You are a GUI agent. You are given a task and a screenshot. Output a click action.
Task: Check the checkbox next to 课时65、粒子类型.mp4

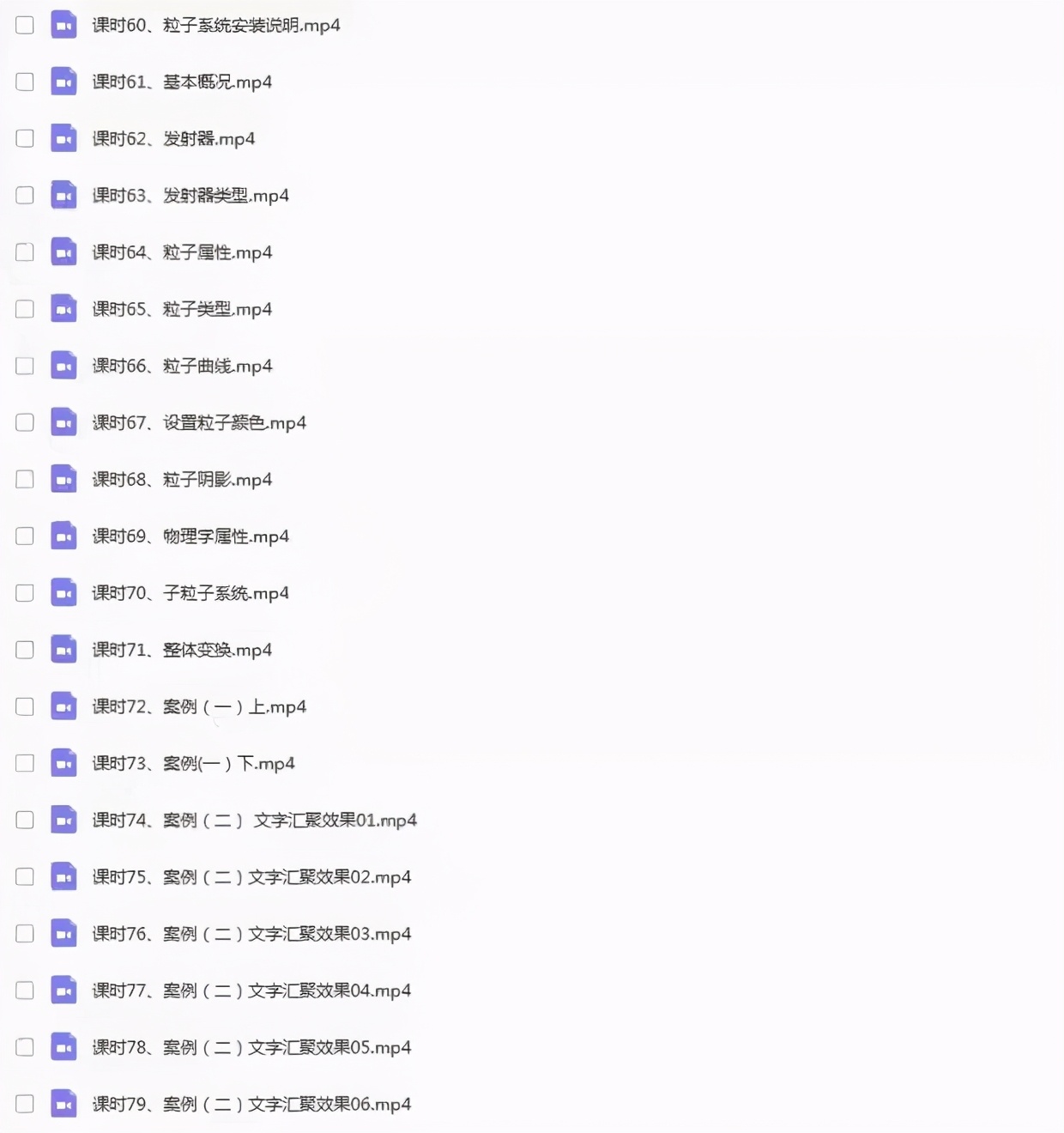point(24,308)
